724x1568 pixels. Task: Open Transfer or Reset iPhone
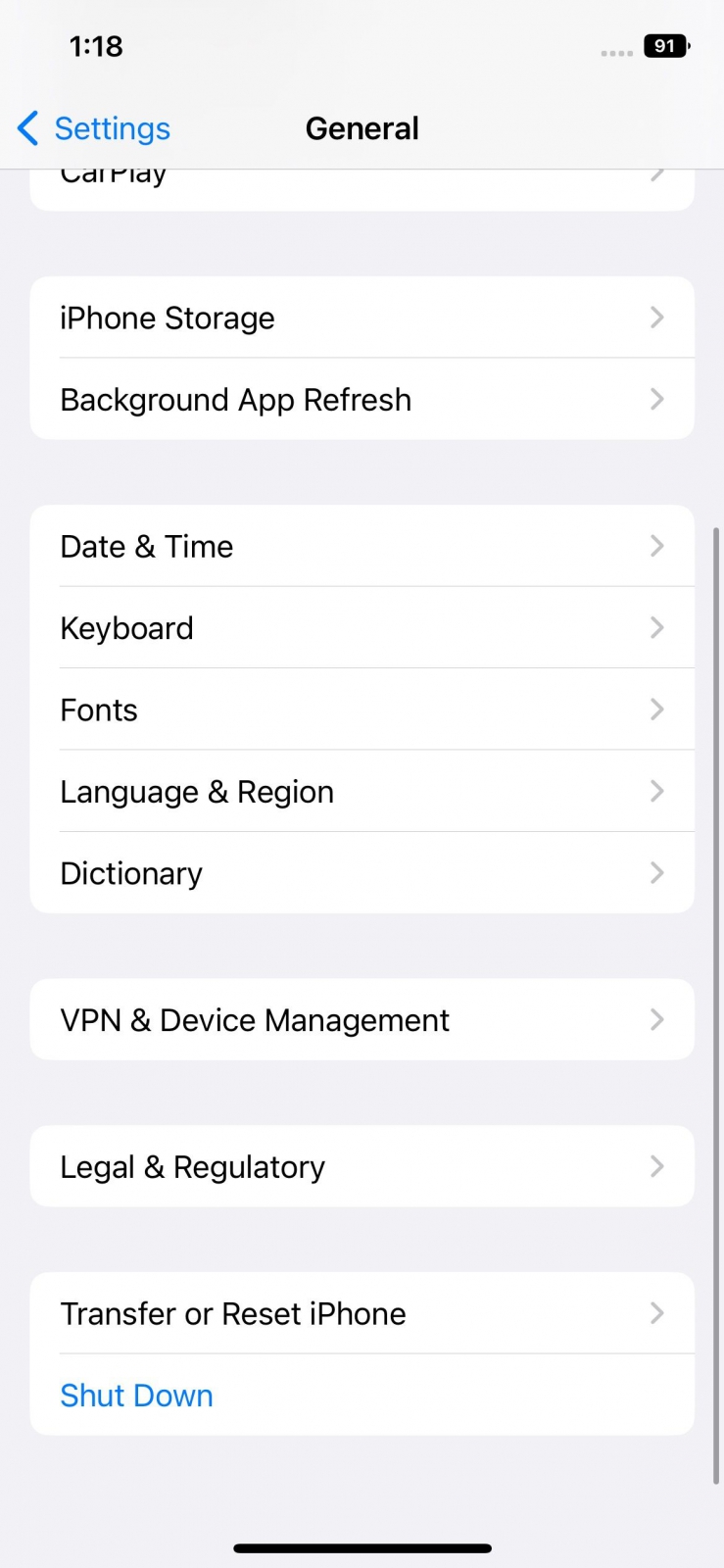coord(362,1313)
